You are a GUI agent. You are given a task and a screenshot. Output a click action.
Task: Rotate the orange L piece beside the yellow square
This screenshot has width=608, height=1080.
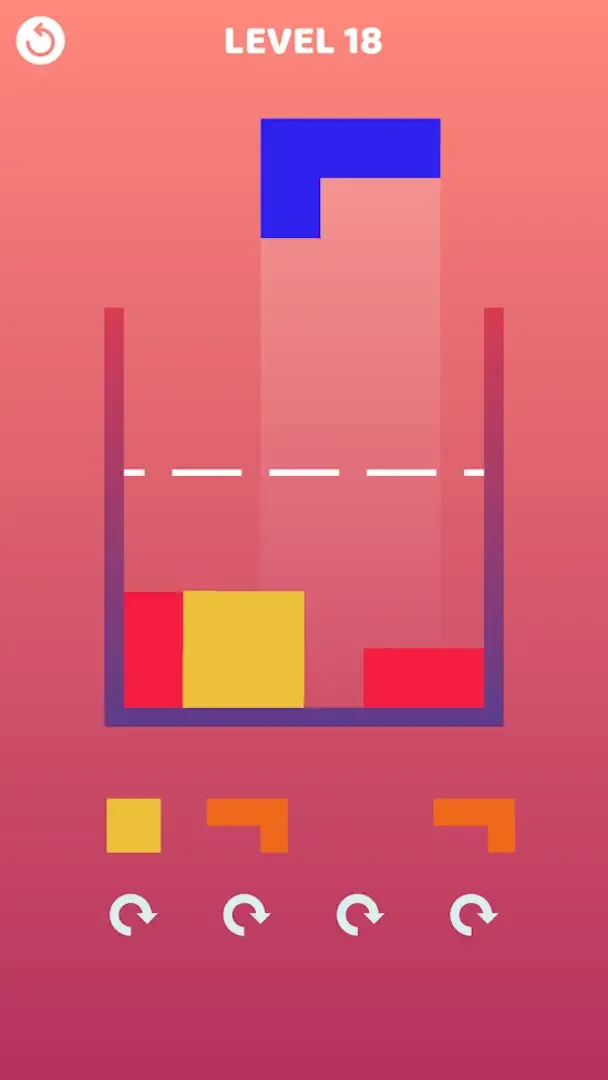pos(246,914)
